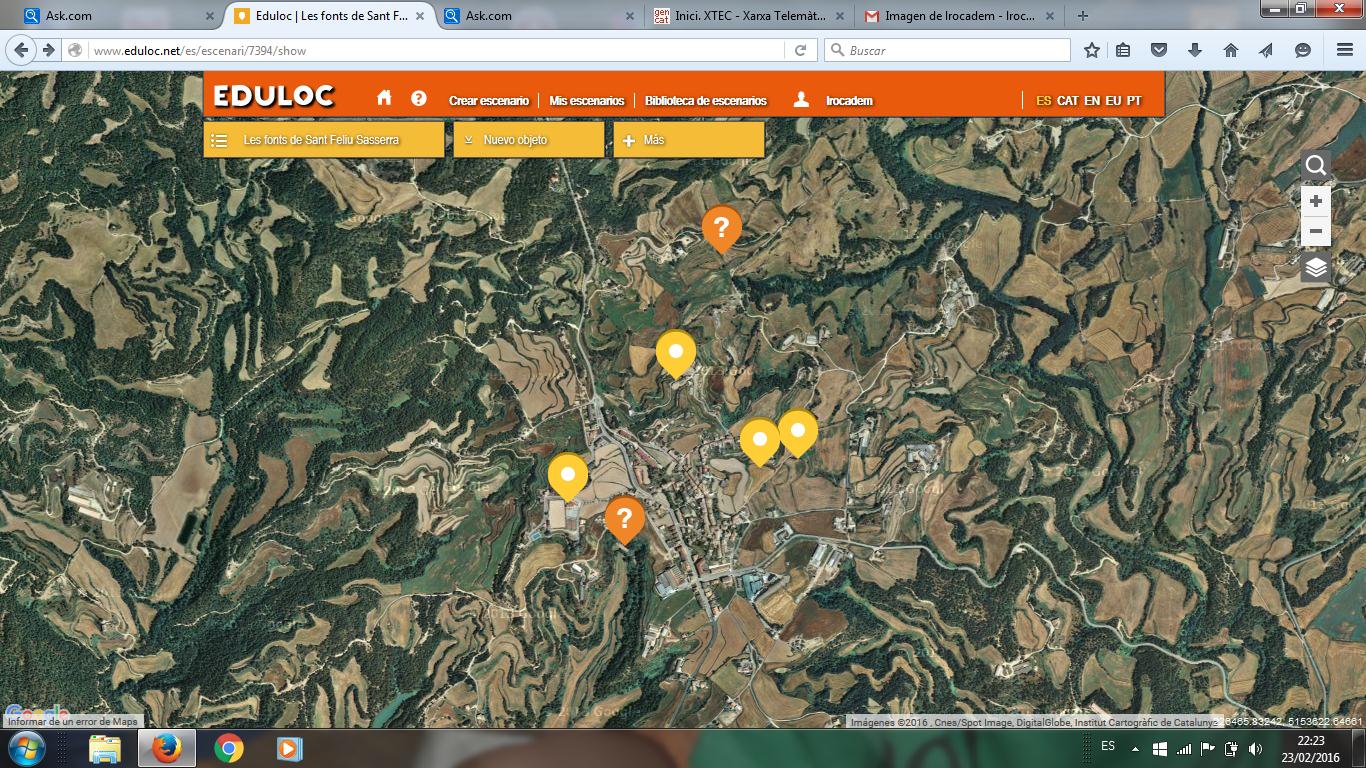Add a Nuevo objeto to the scenario
This screenshot has width=1366, height=768.
[x=528, y=140]
